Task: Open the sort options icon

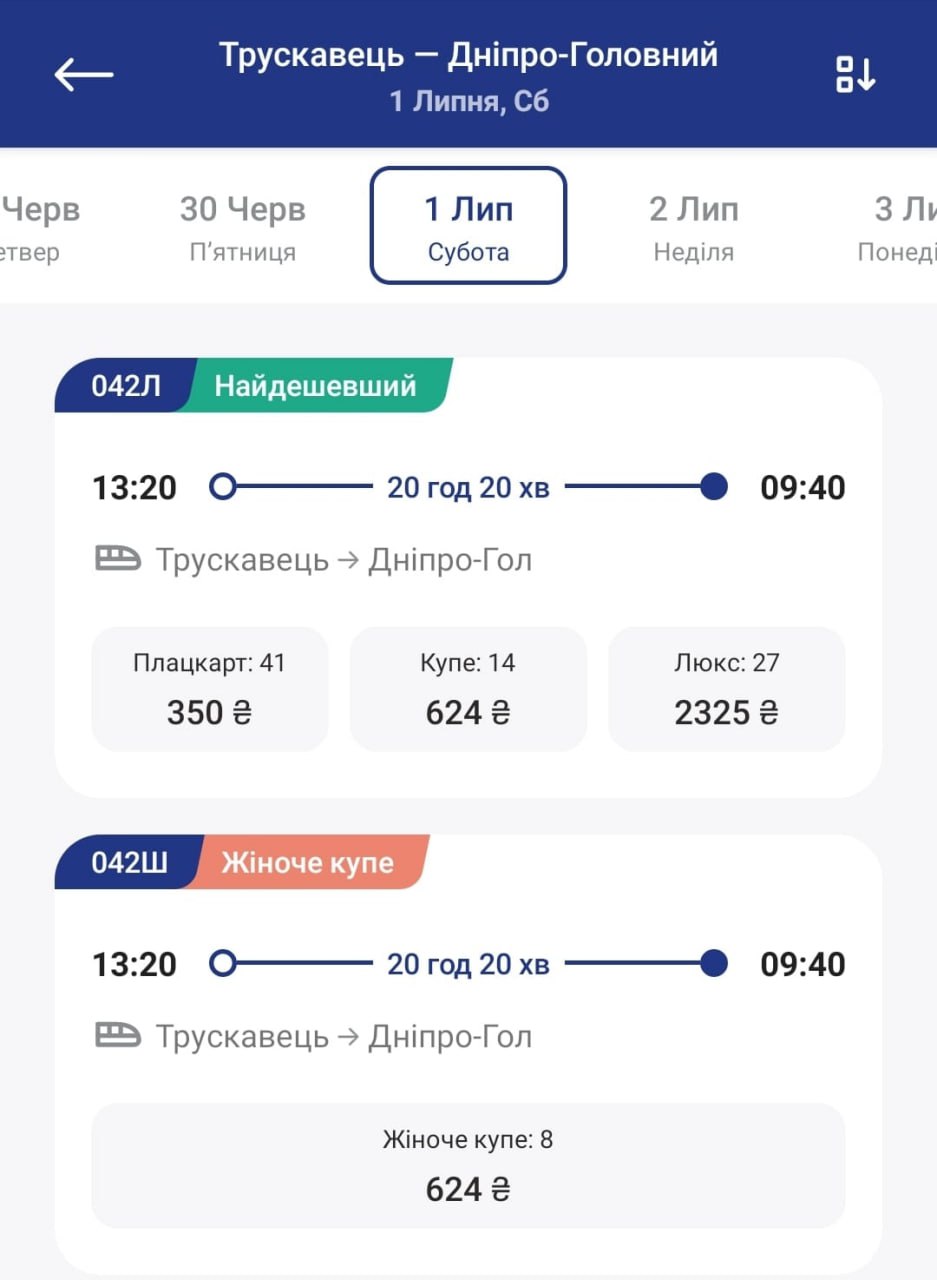Action: pos(855,74)
